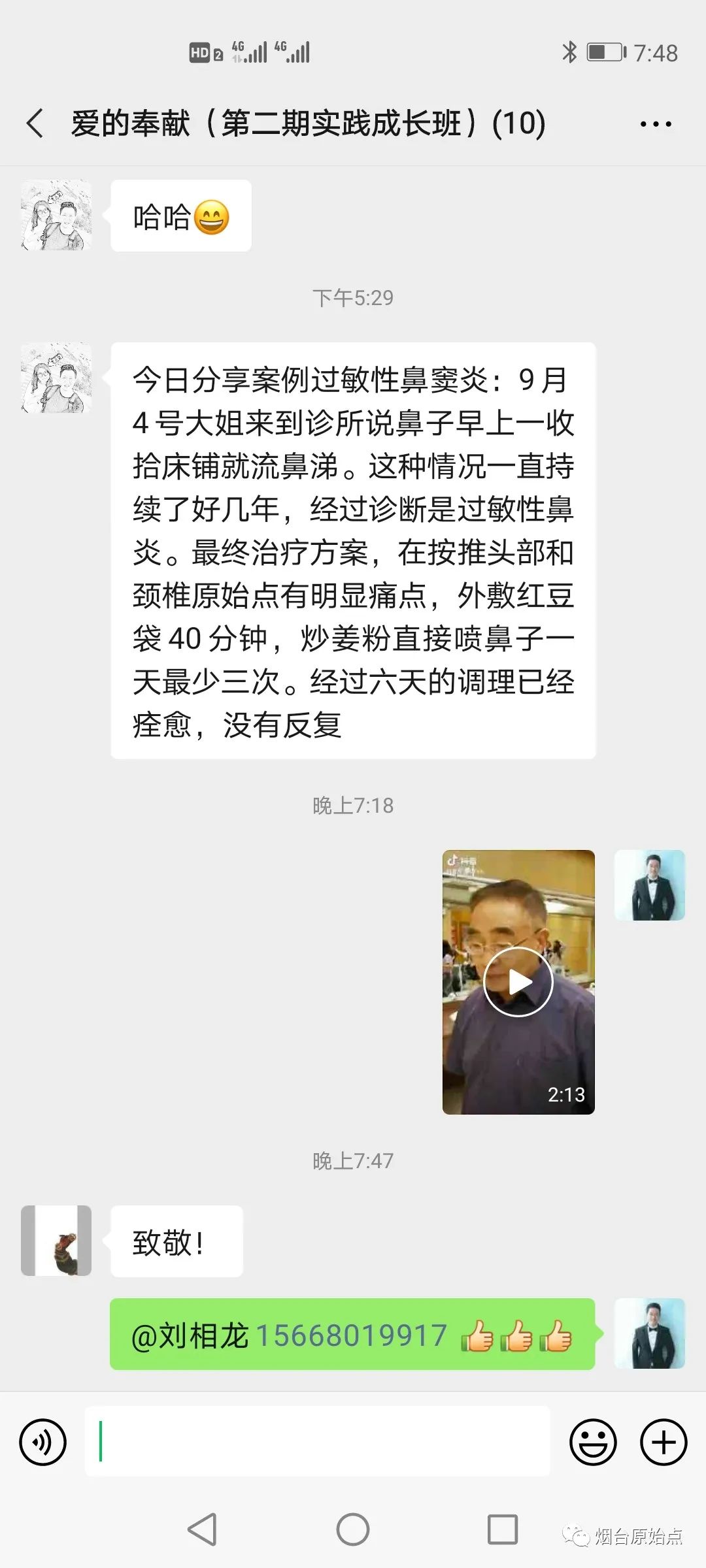Toggle play on the shared video

pyautogui.click(x=520, y=982)
